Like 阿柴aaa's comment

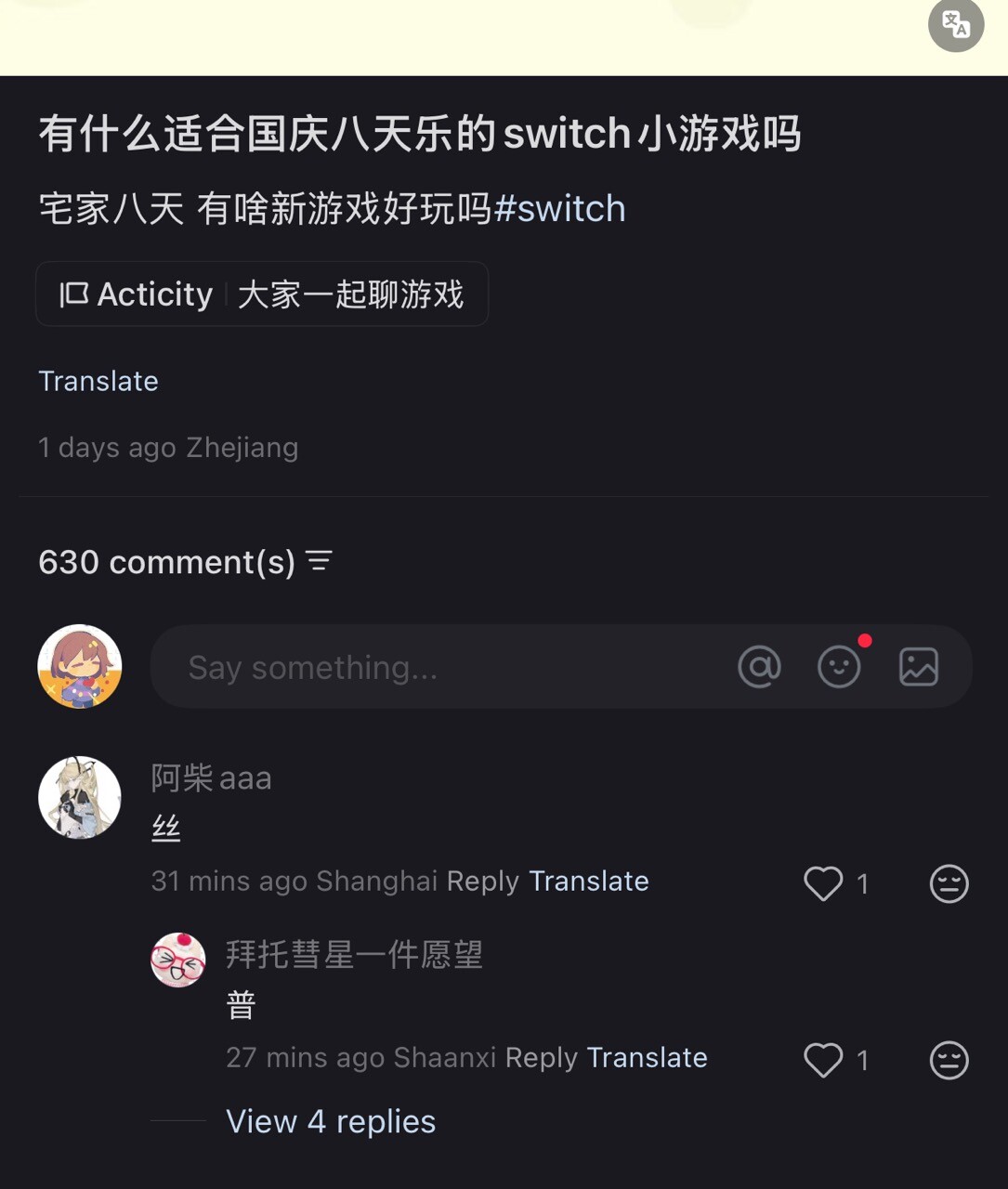coord(824,883)
